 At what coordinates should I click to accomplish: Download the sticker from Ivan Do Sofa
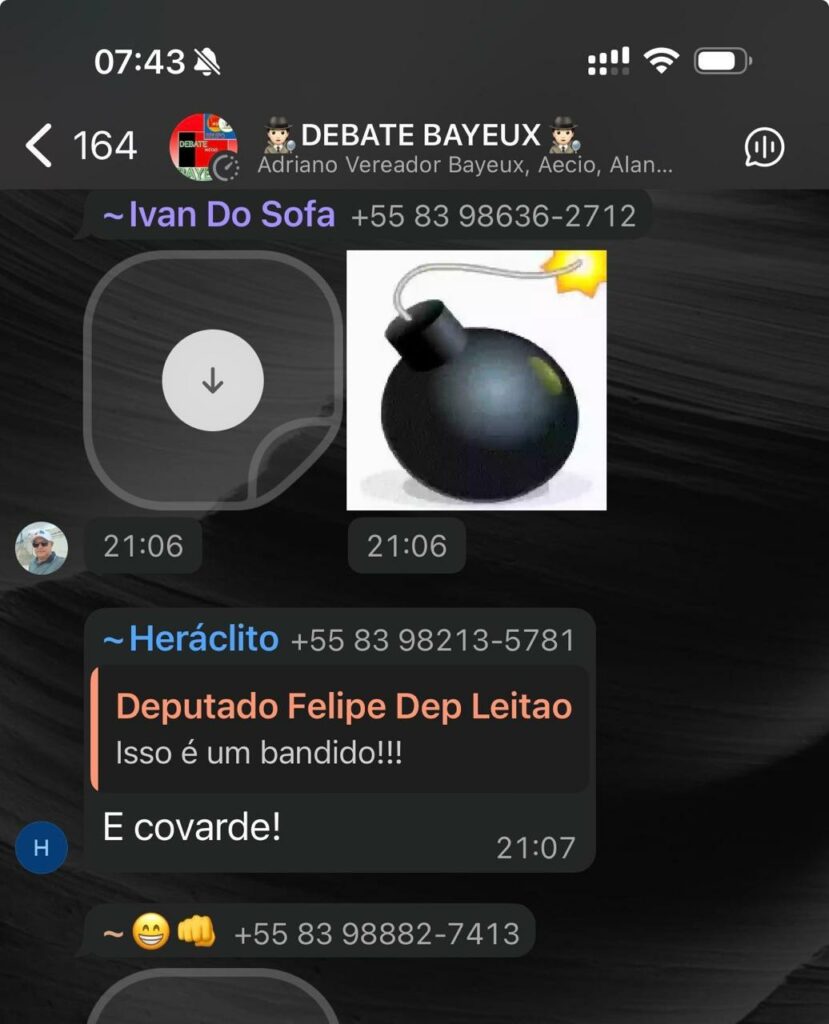[x=212, y=380]
